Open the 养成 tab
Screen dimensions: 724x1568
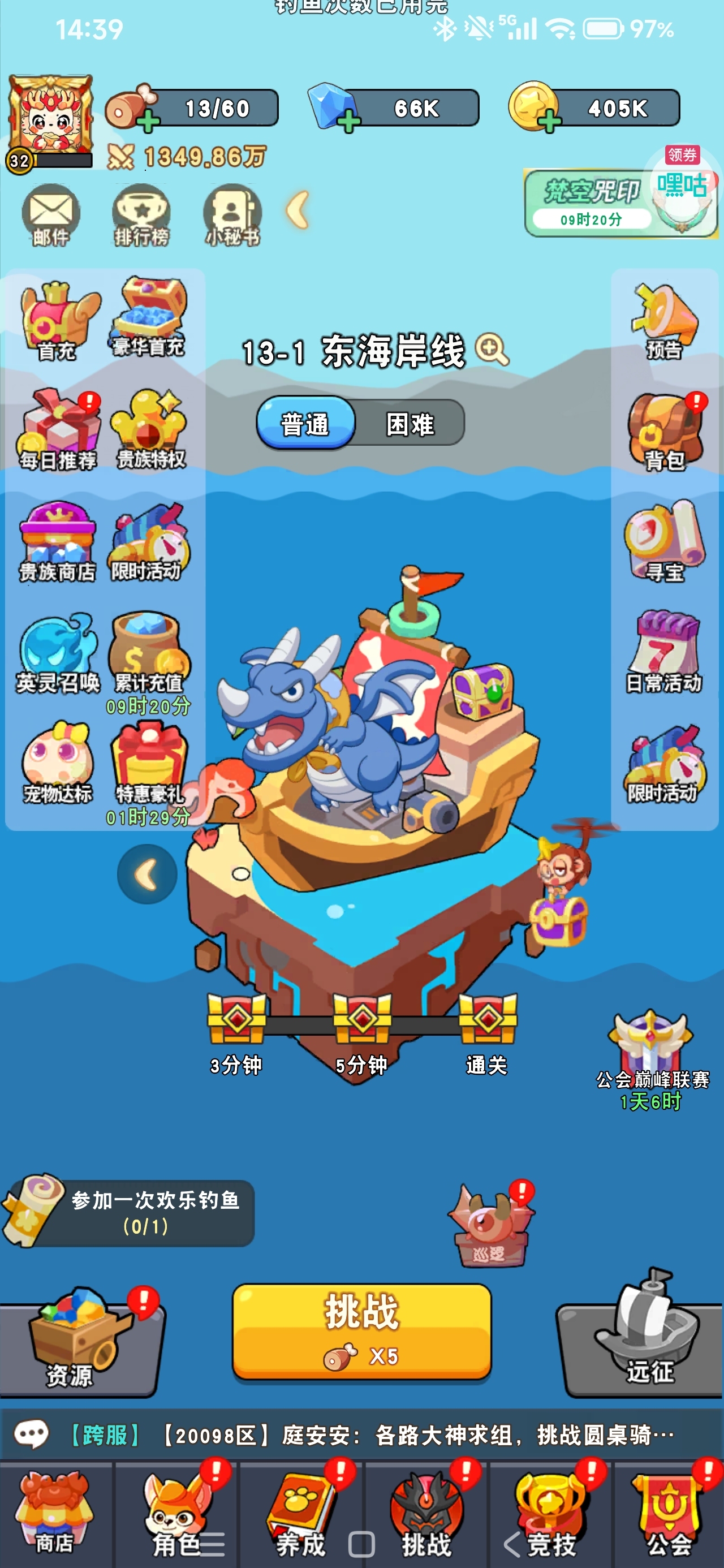pos(301,1514)
